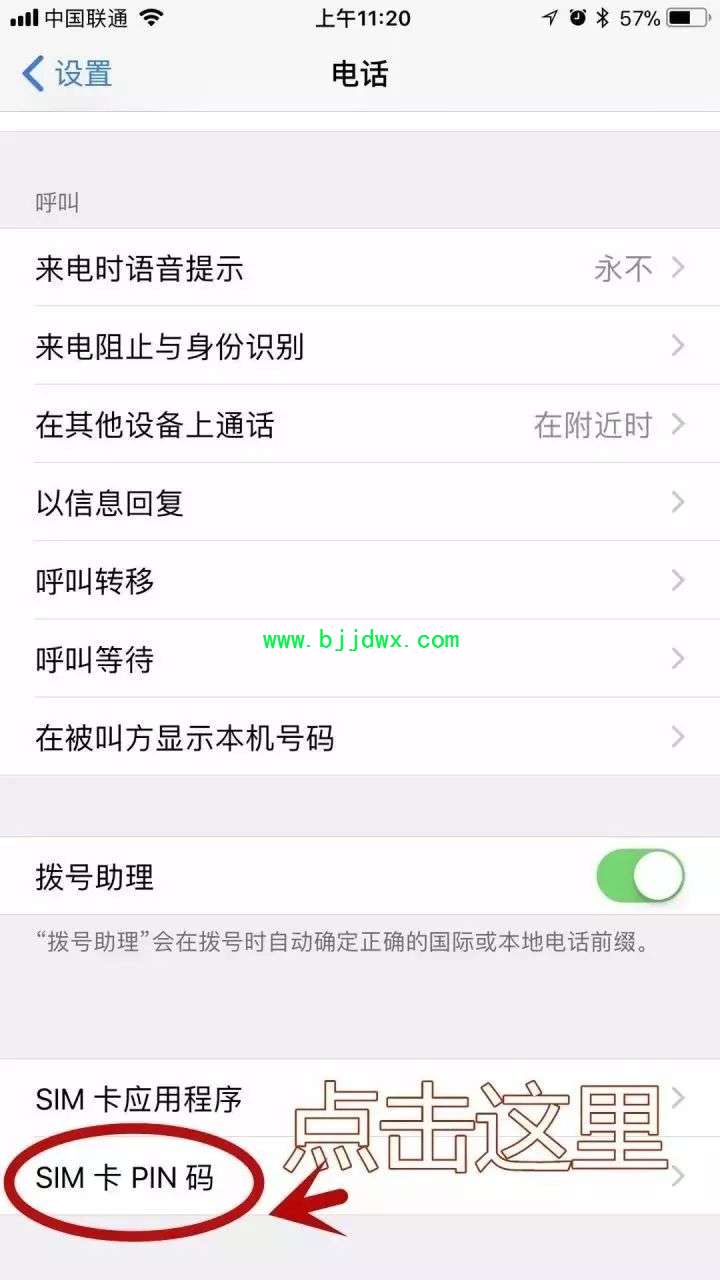The image size is (720, 1280).
Task: Go back to 设置
Action: [x=67, y=74]
